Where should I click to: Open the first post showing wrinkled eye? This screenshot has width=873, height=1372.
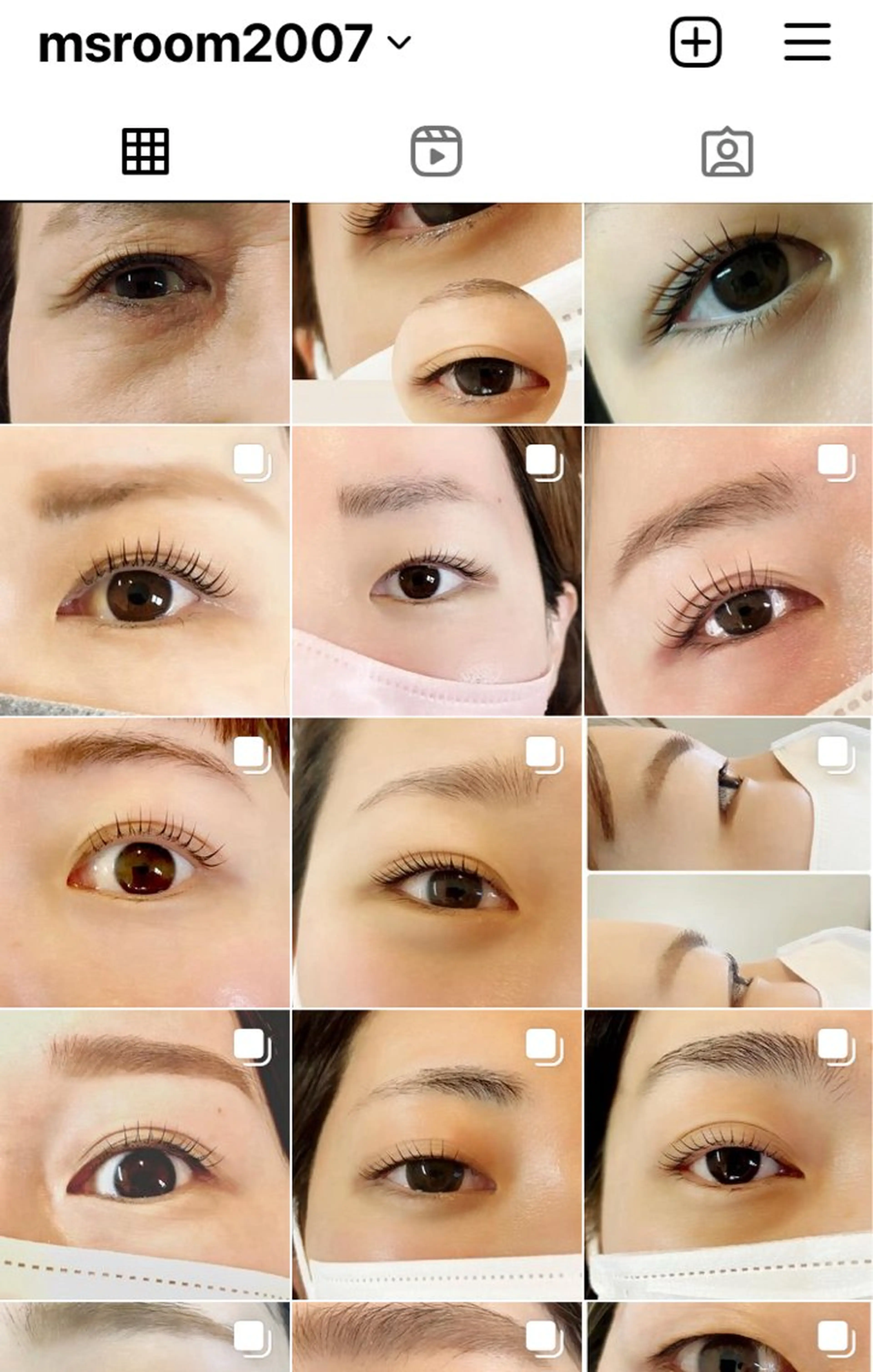click(145, 313)
